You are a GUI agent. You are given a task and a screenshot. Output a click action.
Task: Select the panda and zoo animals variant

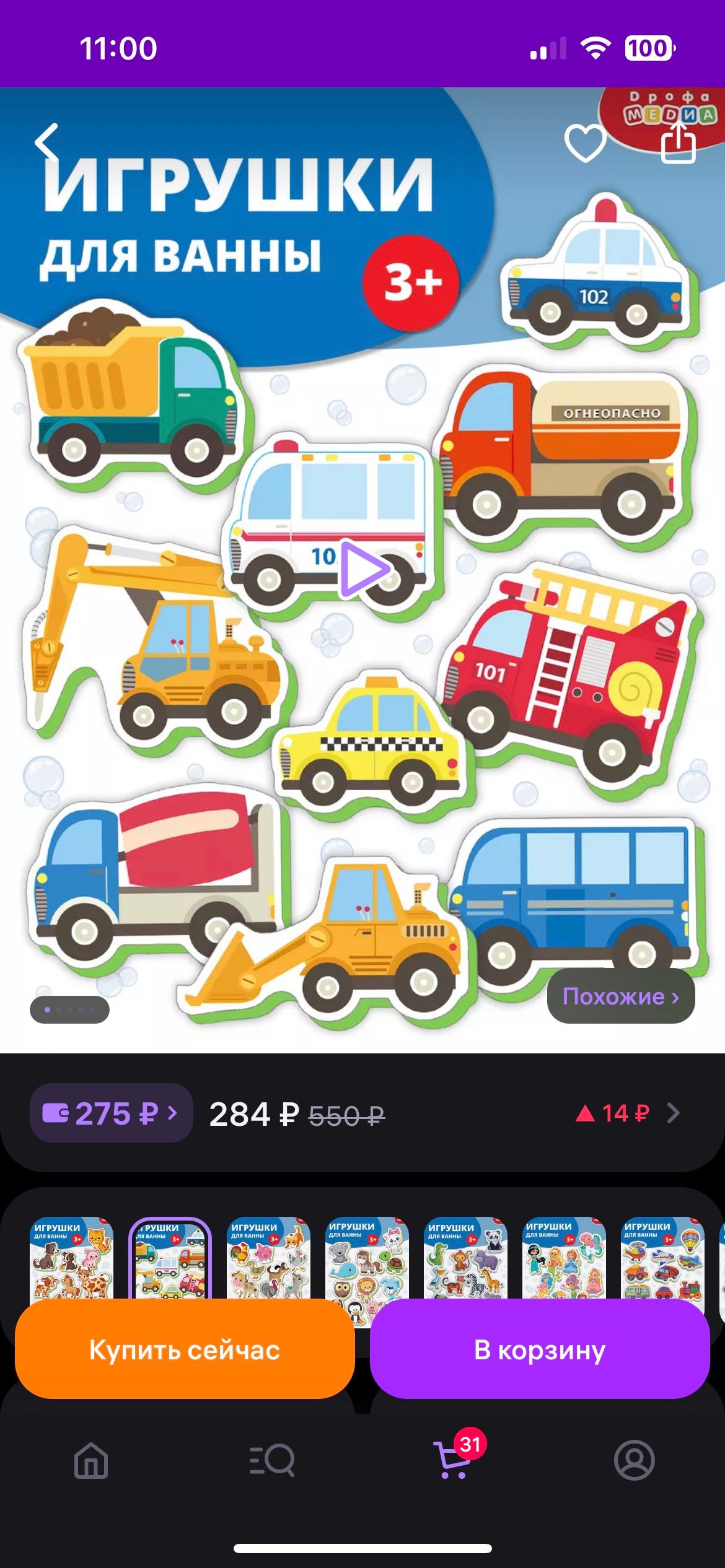coord(465,1258)
